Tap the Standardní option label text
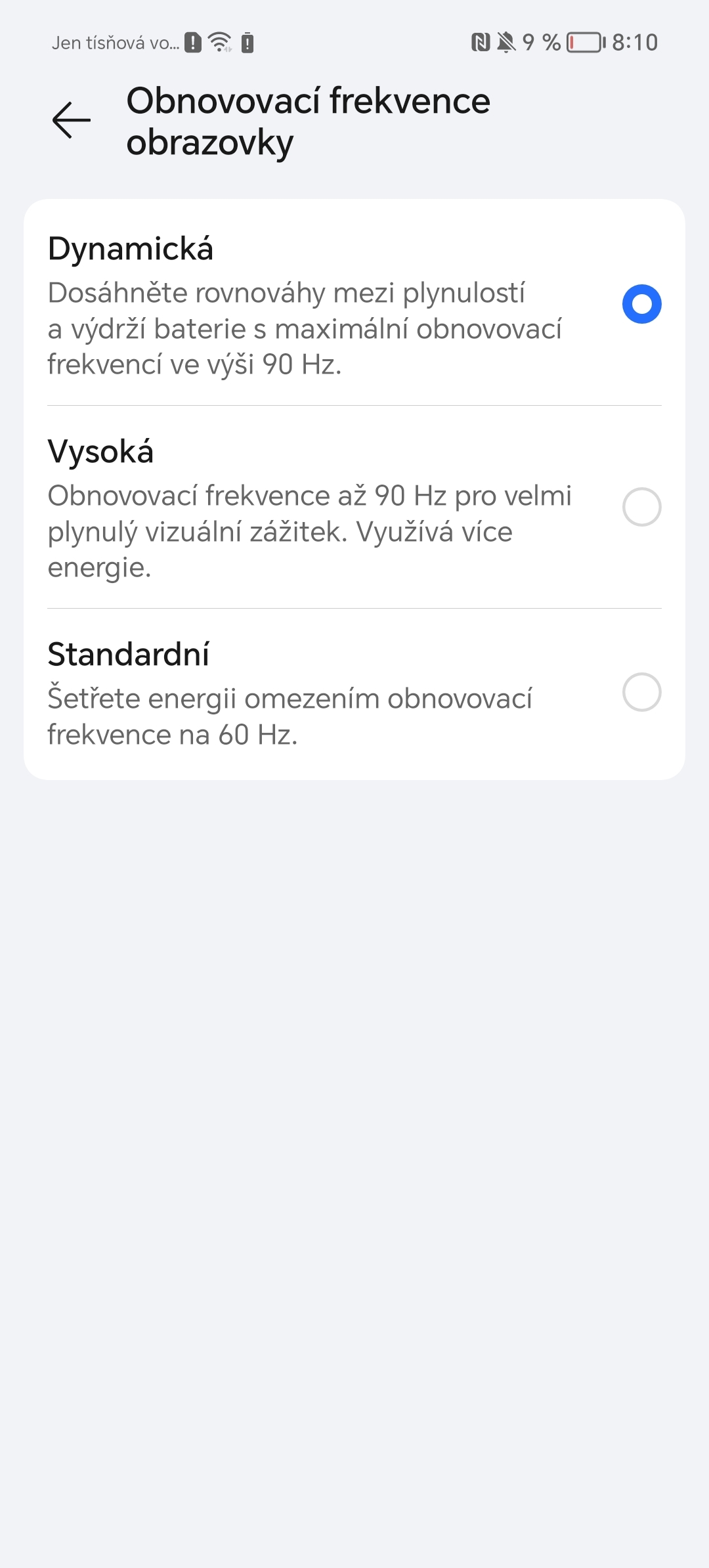The width and height of the screenshot is (709, 1568). [127, 653]
